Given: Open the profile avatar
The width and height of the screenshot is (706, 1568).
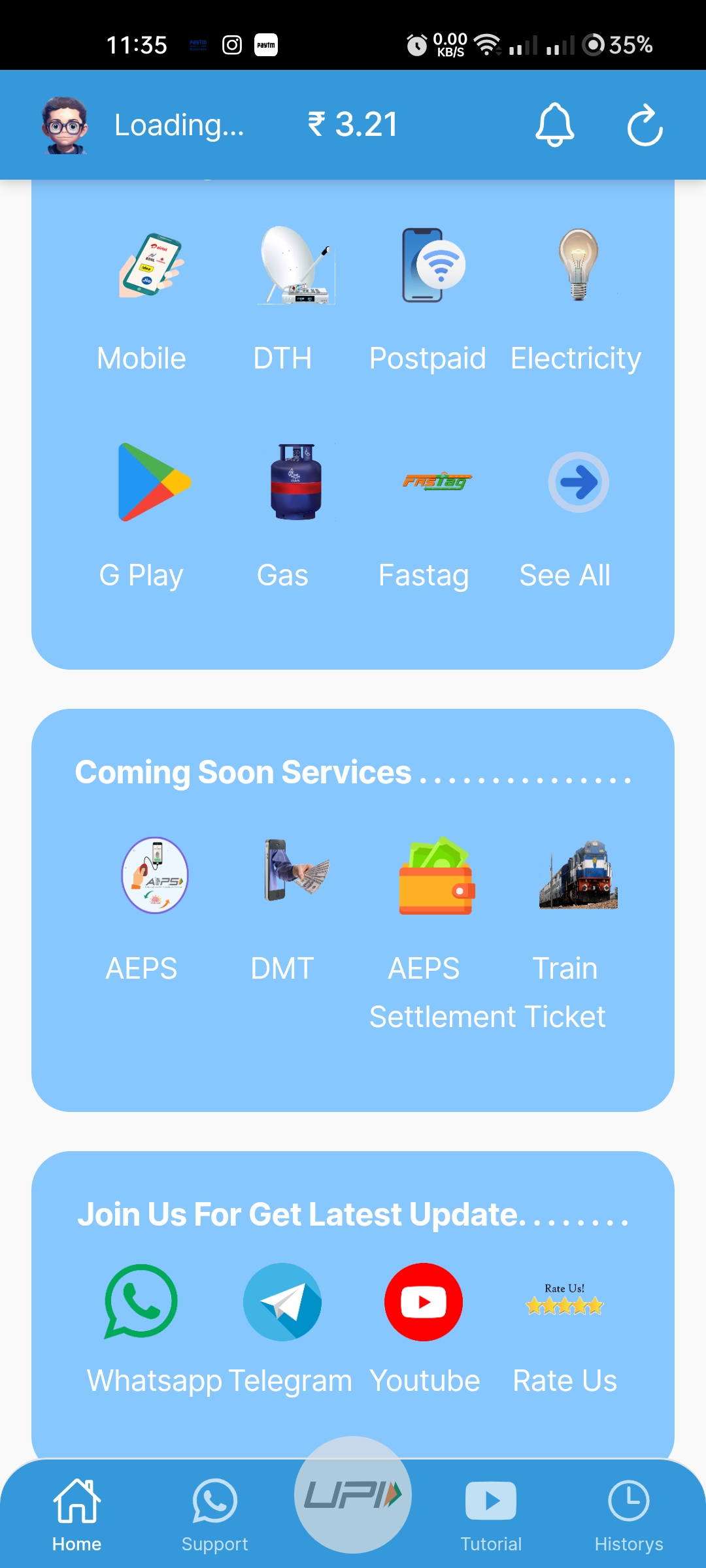Looking at the screenshot, I should (64, 125).
